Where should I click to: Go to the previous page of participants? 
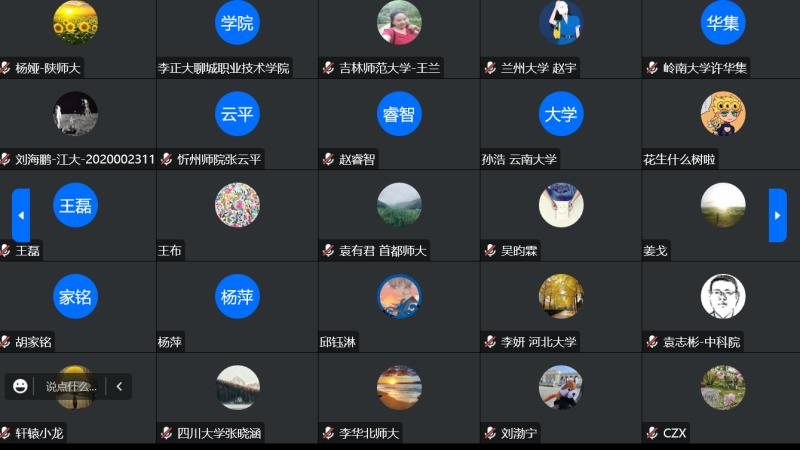[21, 215]
